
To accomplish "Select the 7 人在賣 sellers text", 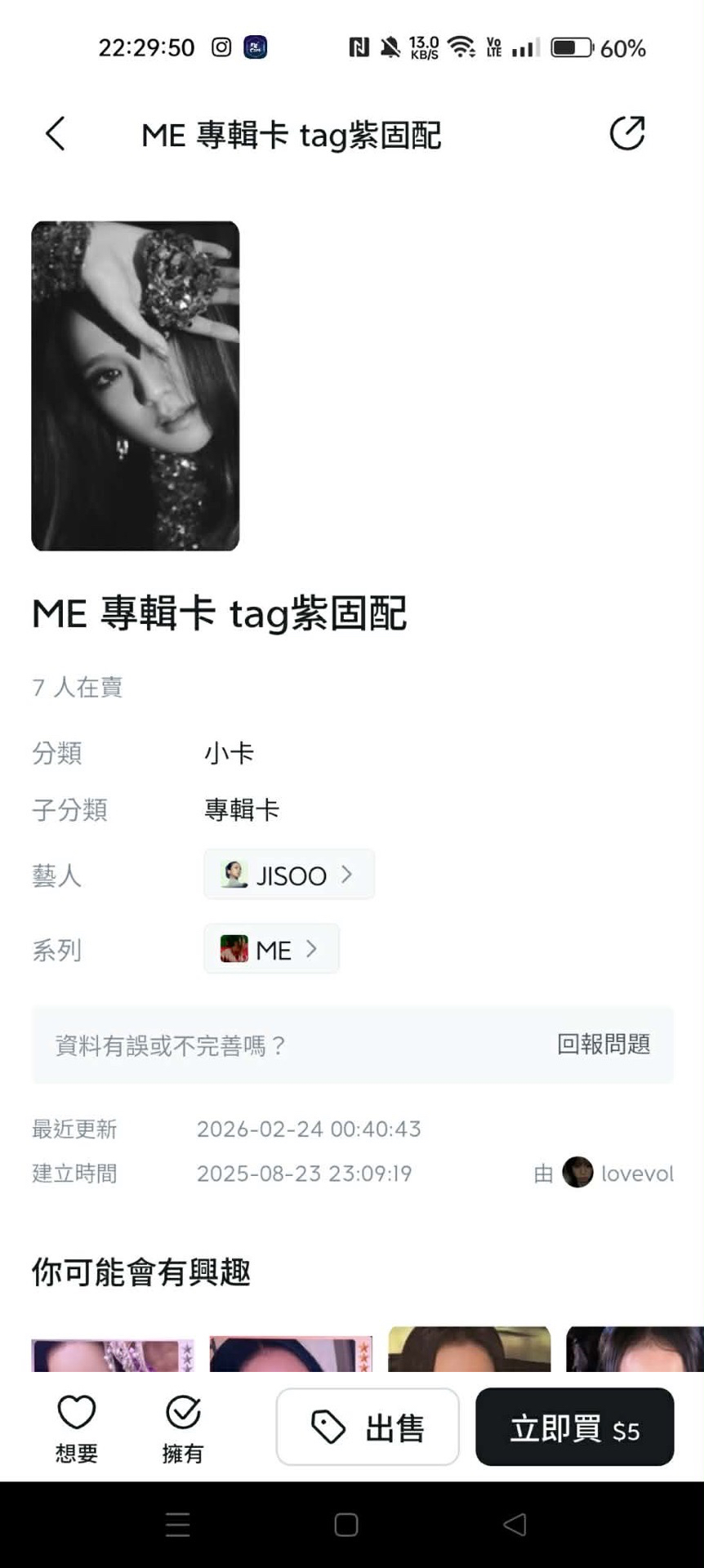I will coord(77,687).
